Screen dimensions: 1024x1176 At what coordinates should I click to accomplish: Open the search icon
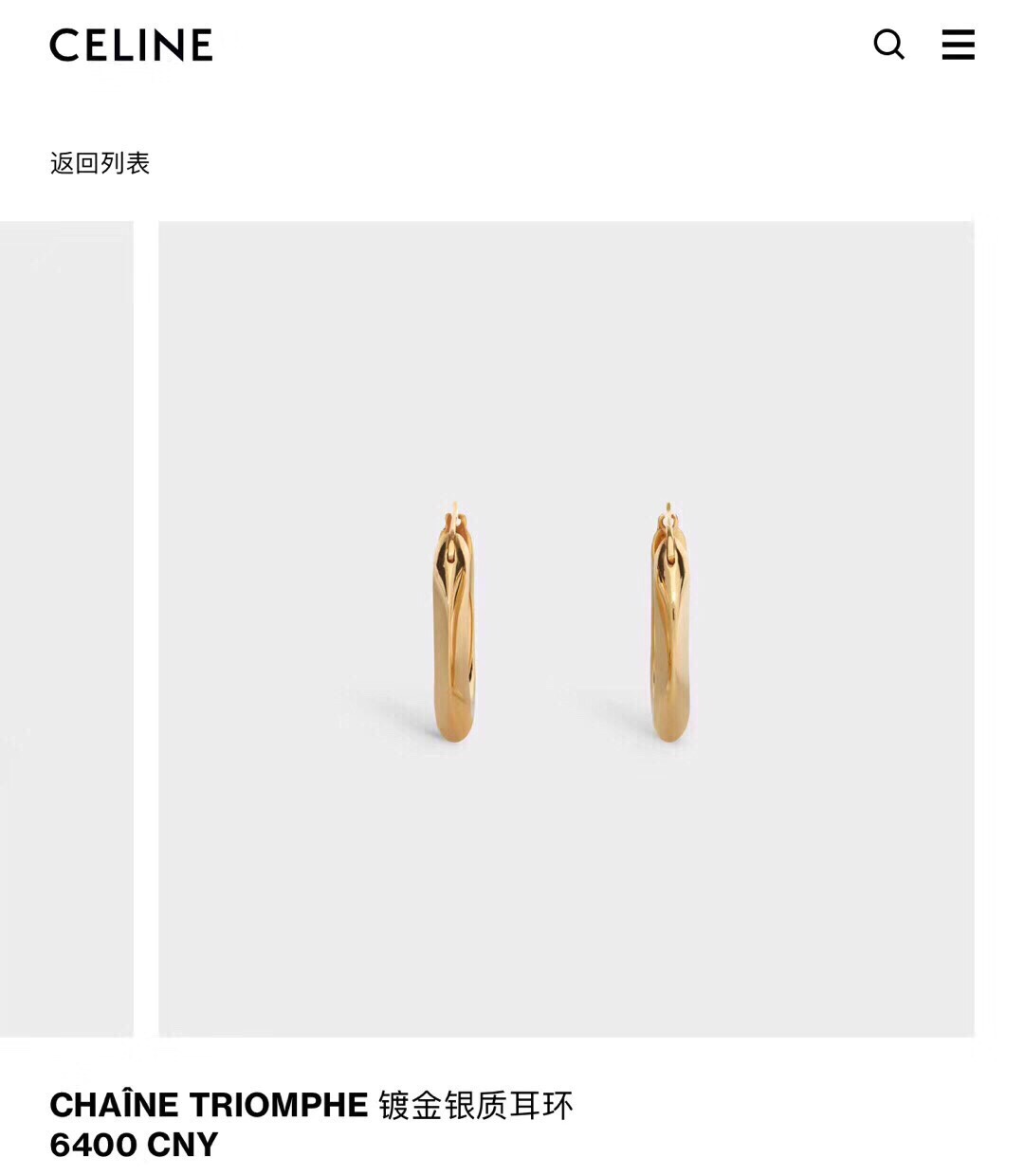click(888, 45)
